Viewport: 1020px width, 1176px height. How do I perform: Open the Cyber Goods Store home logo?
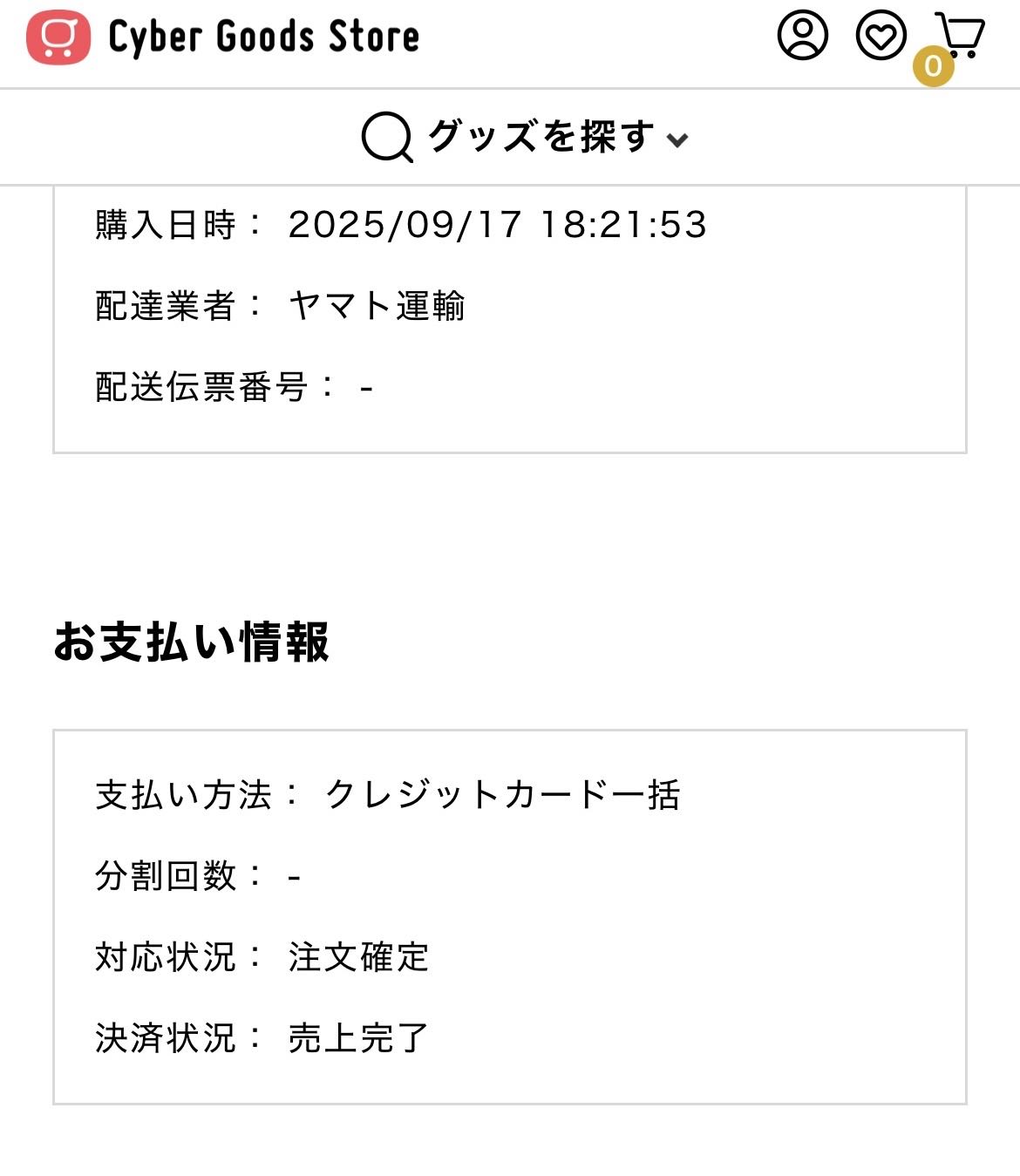pyautogui.click(x=223, y=38)
